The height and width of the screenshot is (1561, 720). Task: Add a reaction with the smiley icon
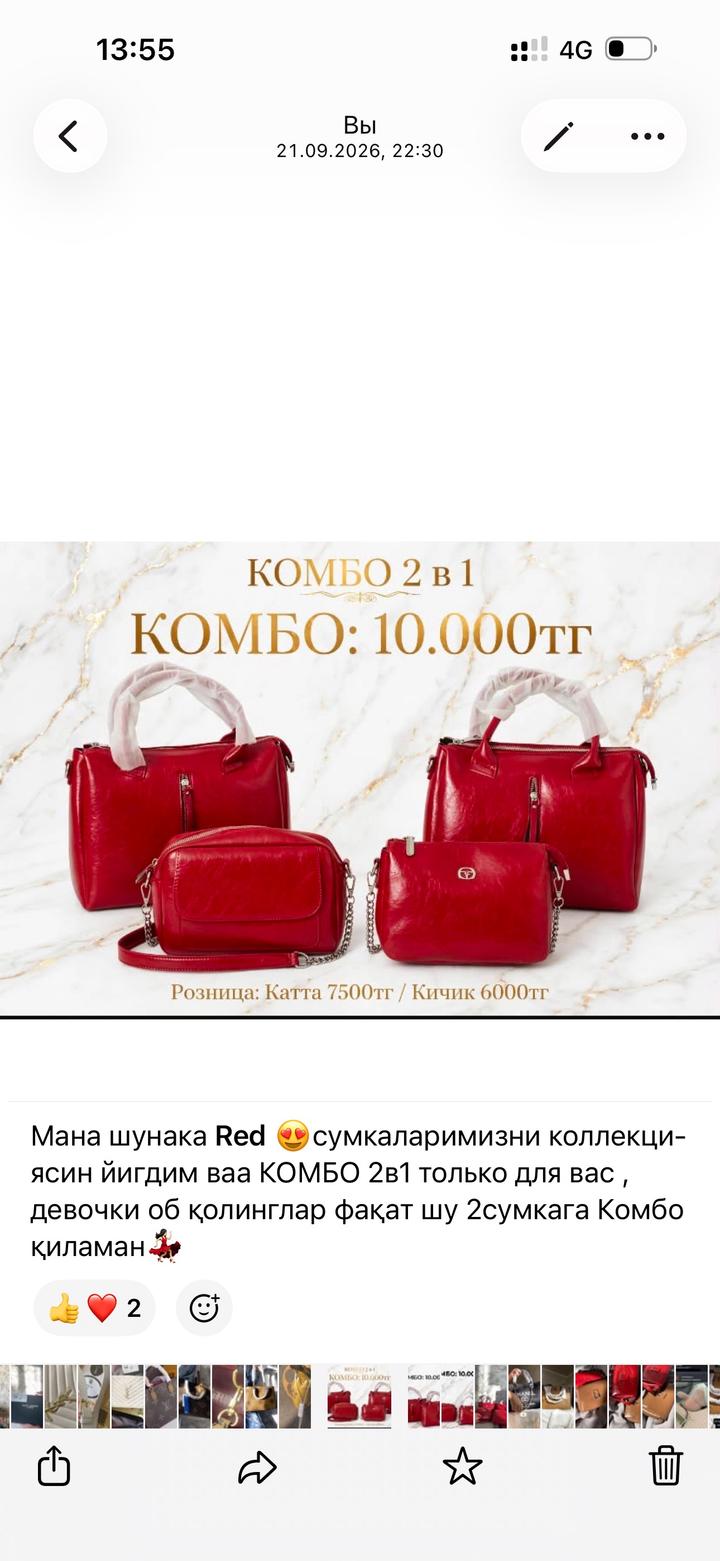pyautogui.click(x=204, y=1308)
